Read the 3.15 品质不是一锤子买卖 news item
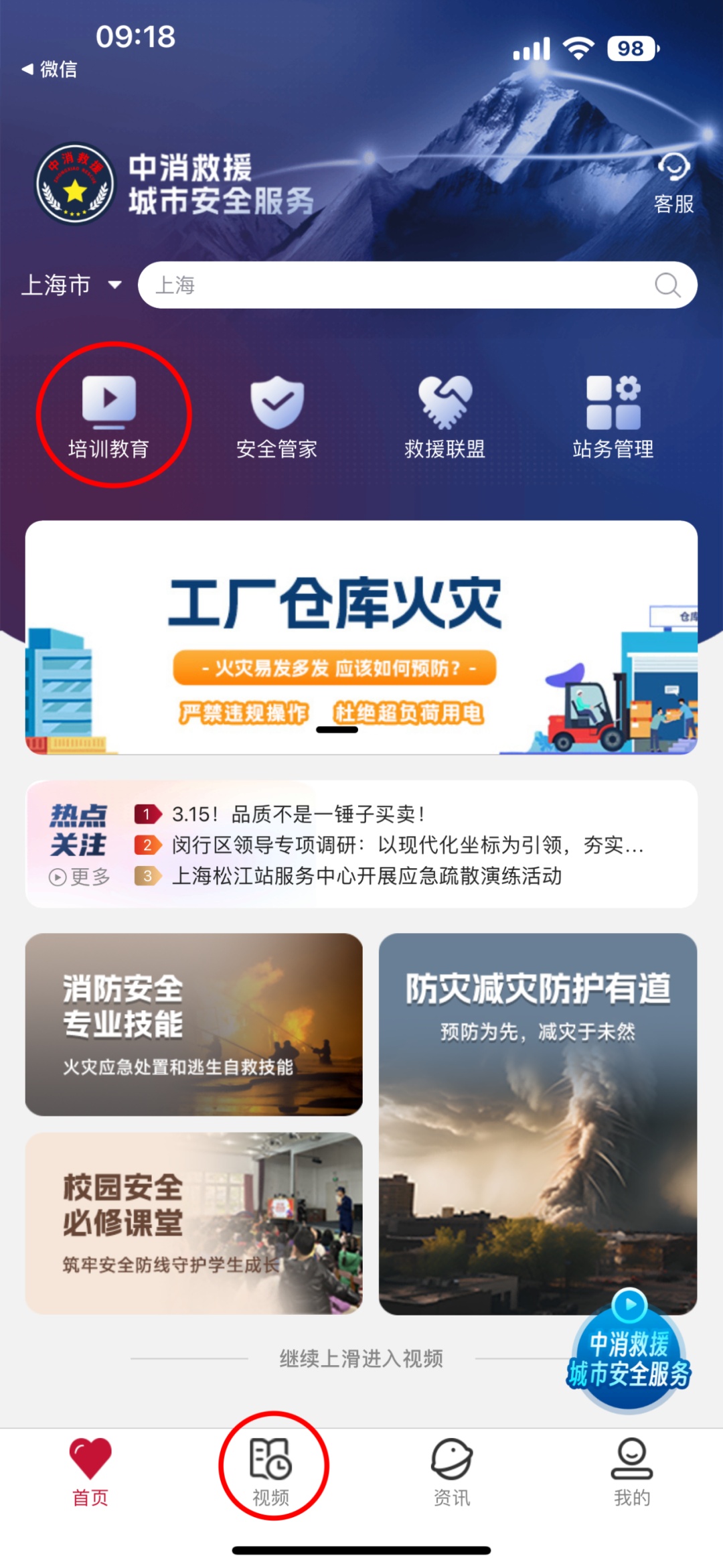Viewport: 723px width, 1568px height. tap(299, 814)
